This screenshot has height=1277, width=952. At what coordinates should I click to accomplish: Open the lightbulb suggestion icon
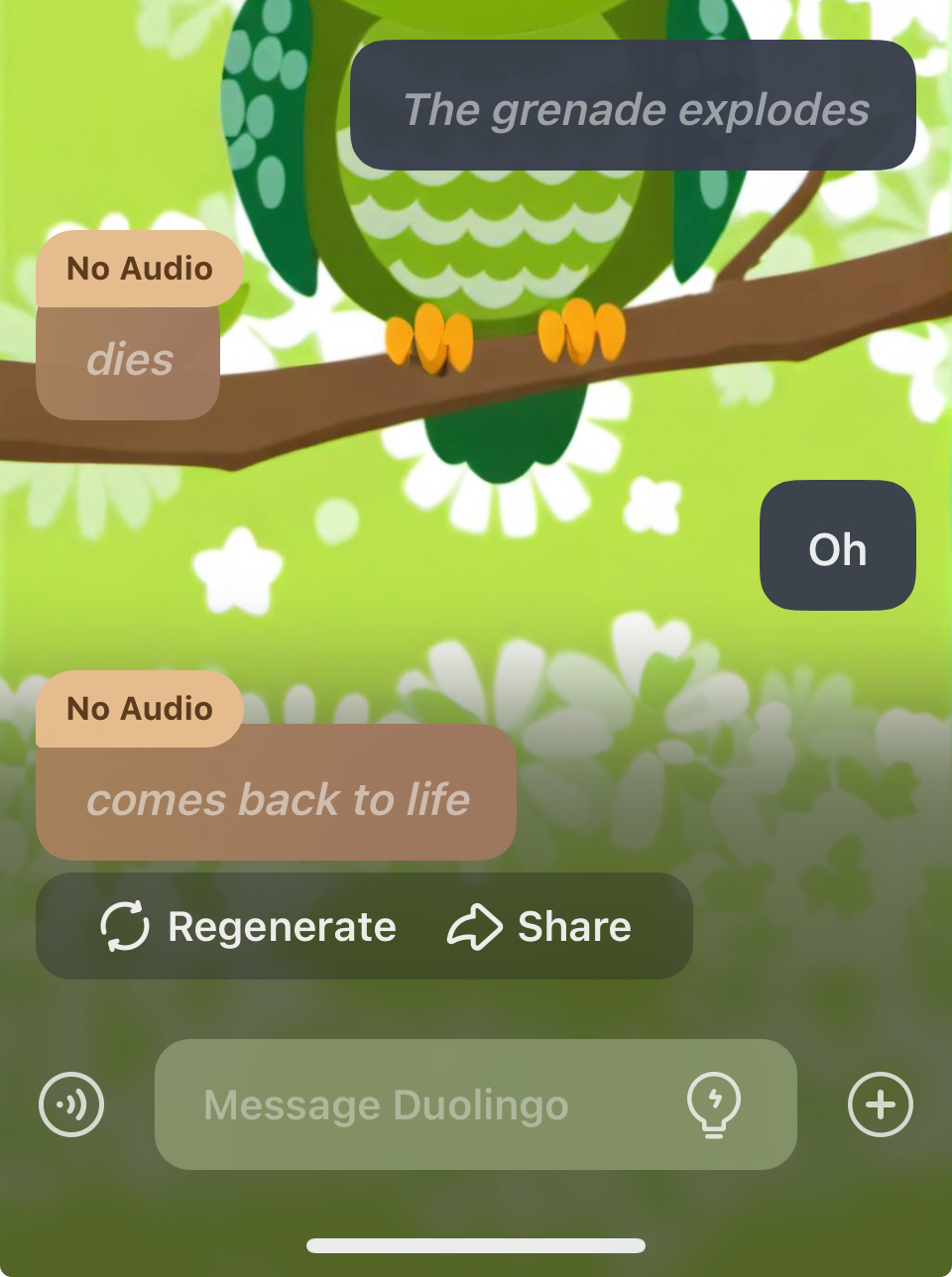click(713, 1103)
